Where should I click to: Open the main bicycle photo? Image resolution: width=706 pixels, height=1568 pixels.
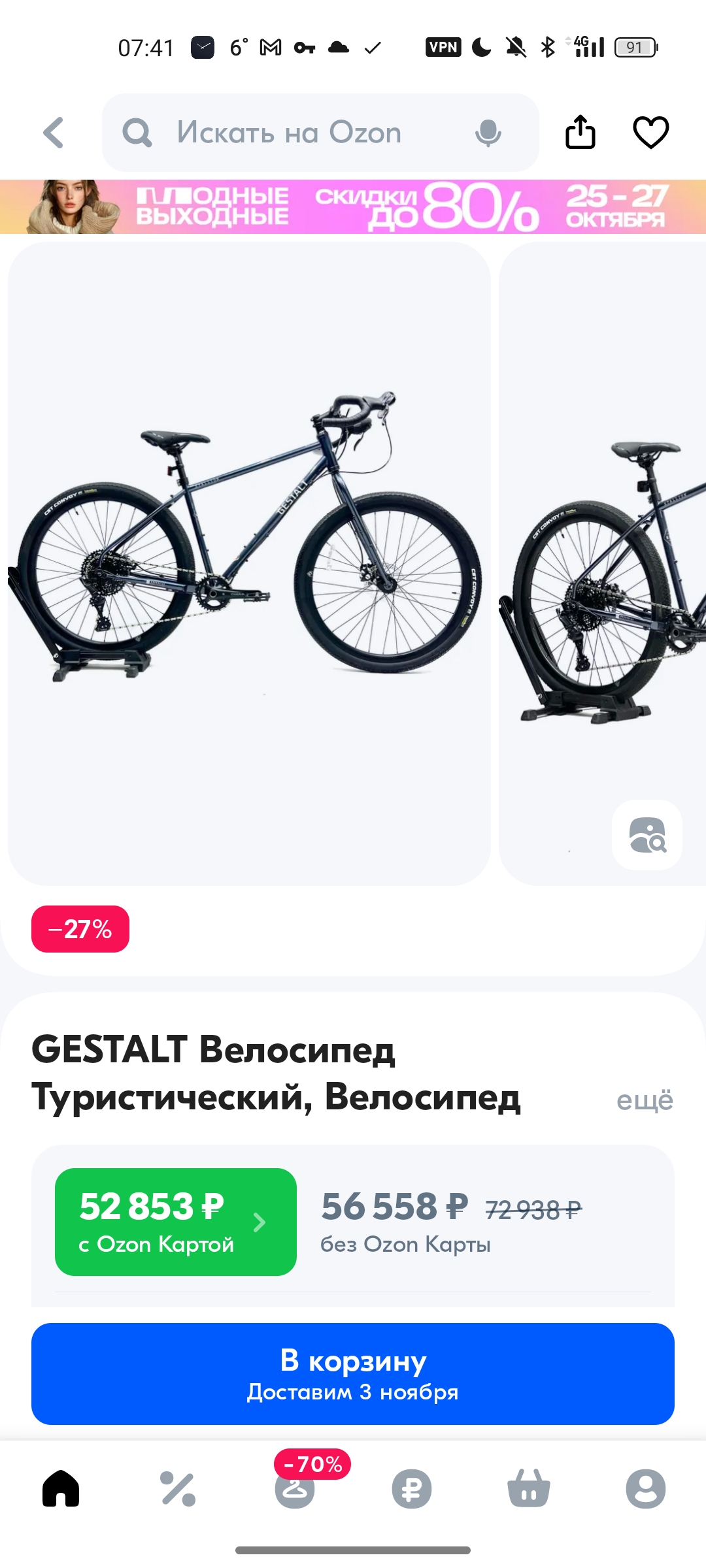click(249, 564)
